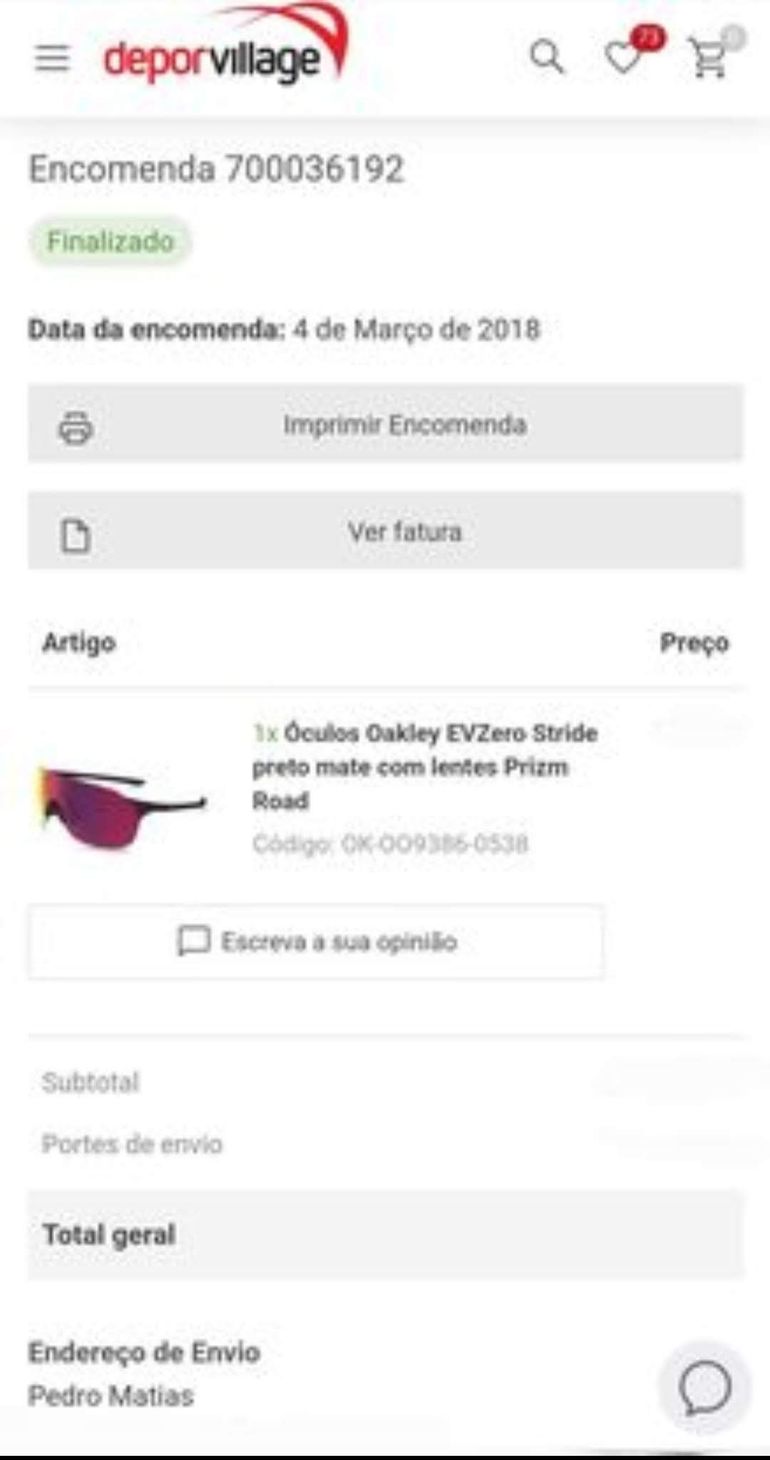Tap Escreva a sua opinião

coord(316,942)
